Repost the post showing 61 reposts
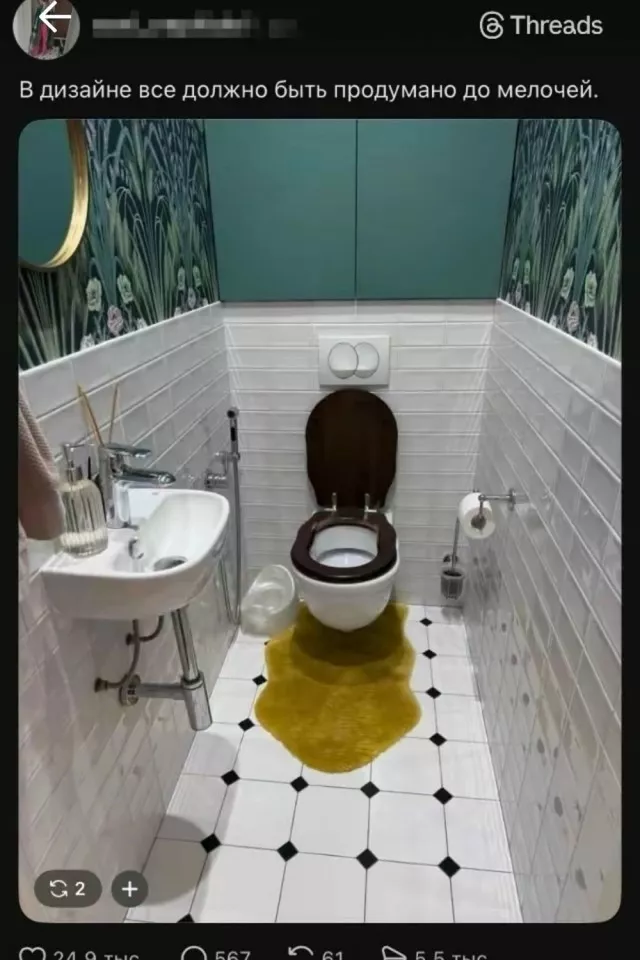The image size is (640, 960). tap(299, 954)
